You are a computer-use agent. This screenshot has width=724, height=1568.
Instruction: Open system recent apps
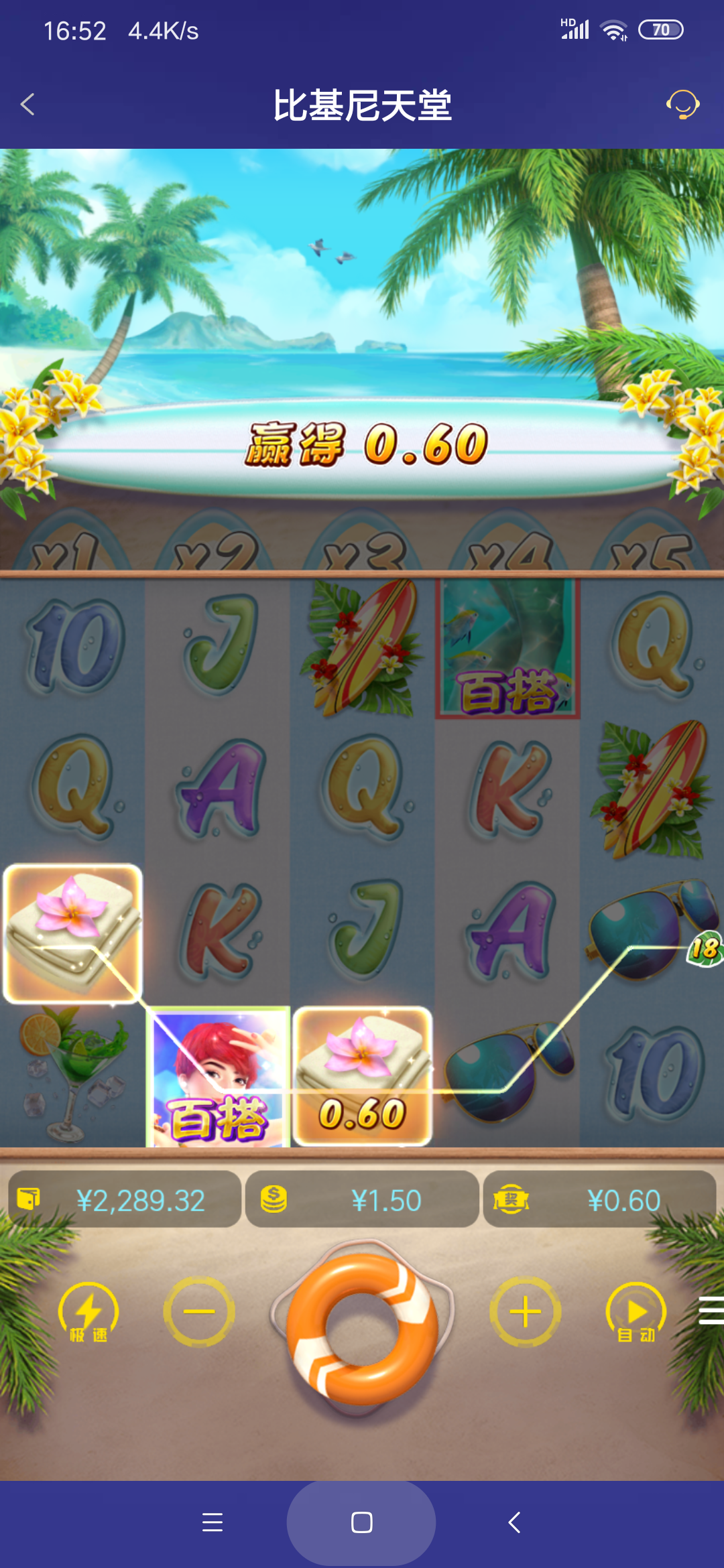(x=213, y=1522)
